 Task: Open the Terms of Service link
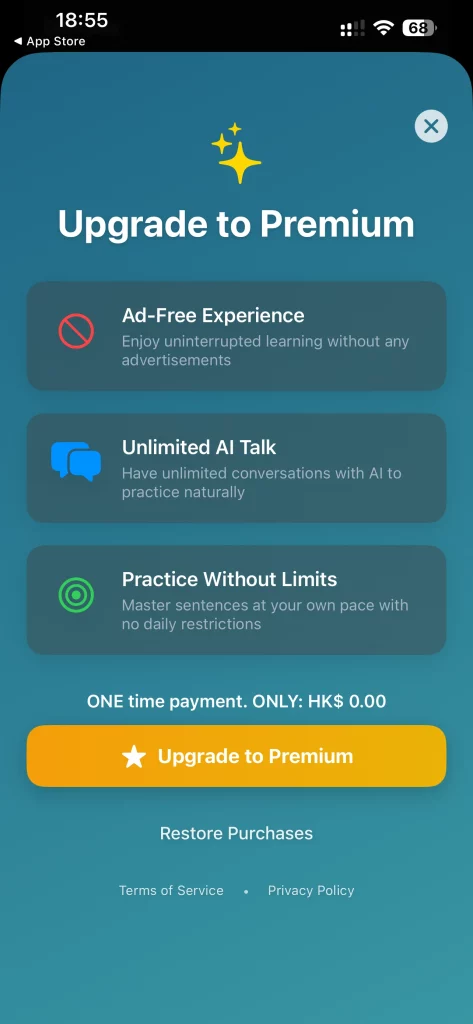coord(171,890)
